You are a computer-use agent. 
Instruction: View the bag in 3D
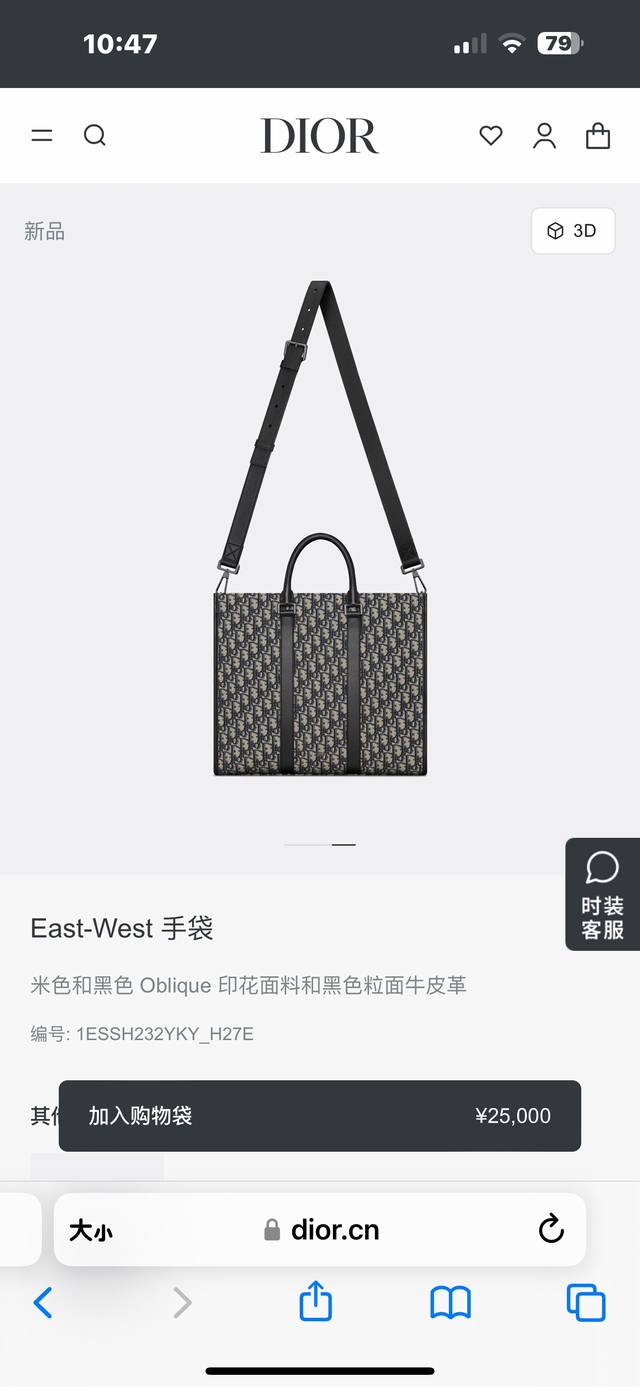[x=572, y=231]
